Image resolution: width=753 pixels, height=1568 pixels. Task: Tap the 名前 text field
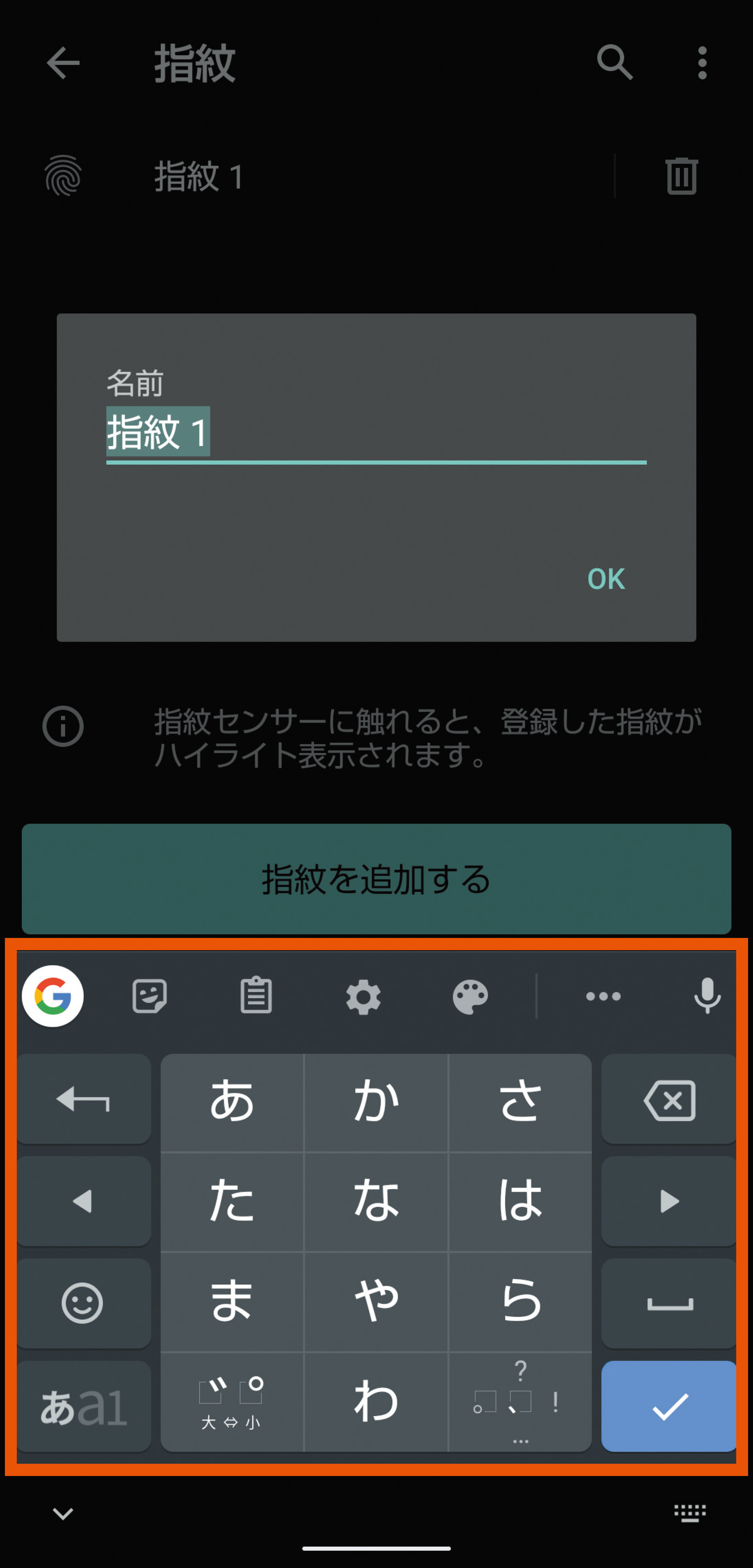pos(375,432)
